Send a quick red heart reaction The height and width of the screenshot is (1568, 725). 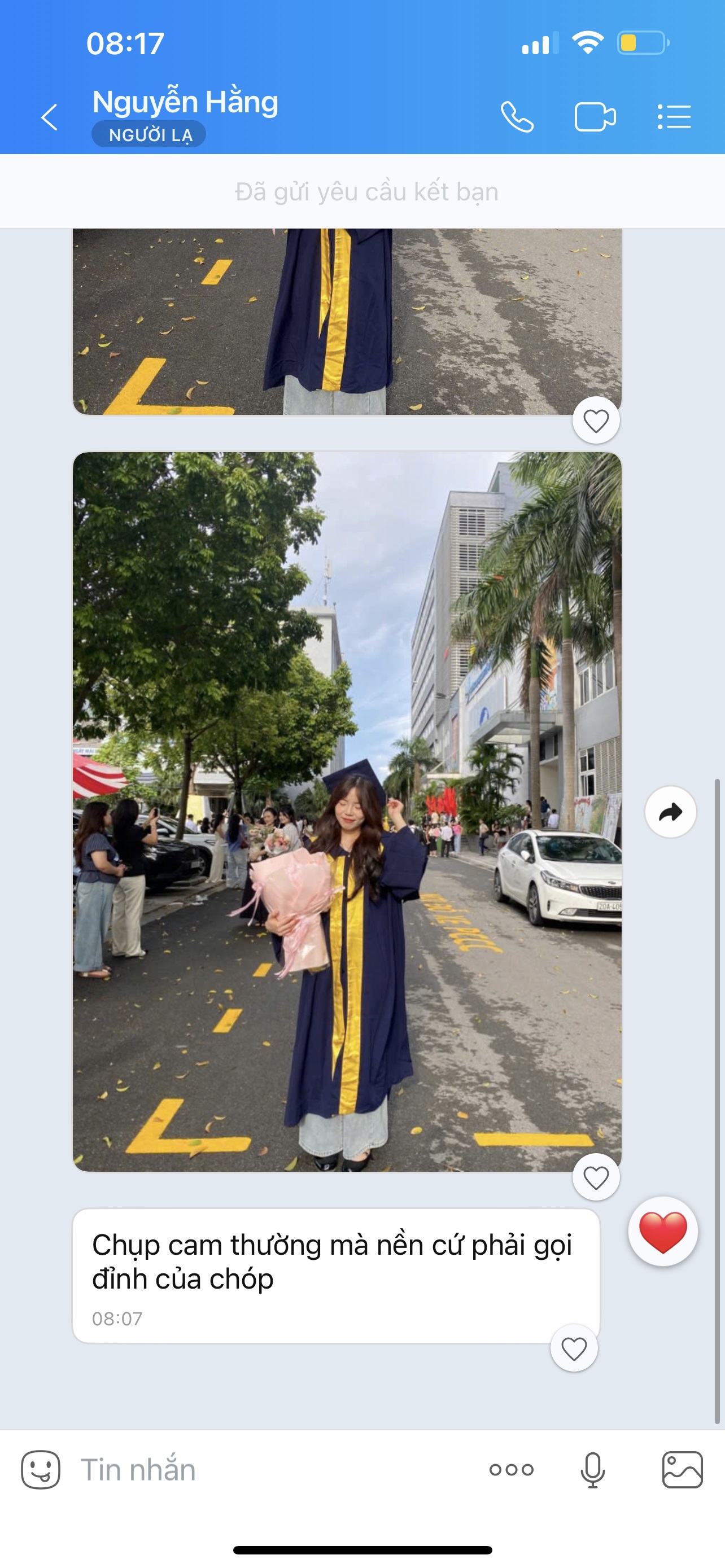pos(663,1232)
